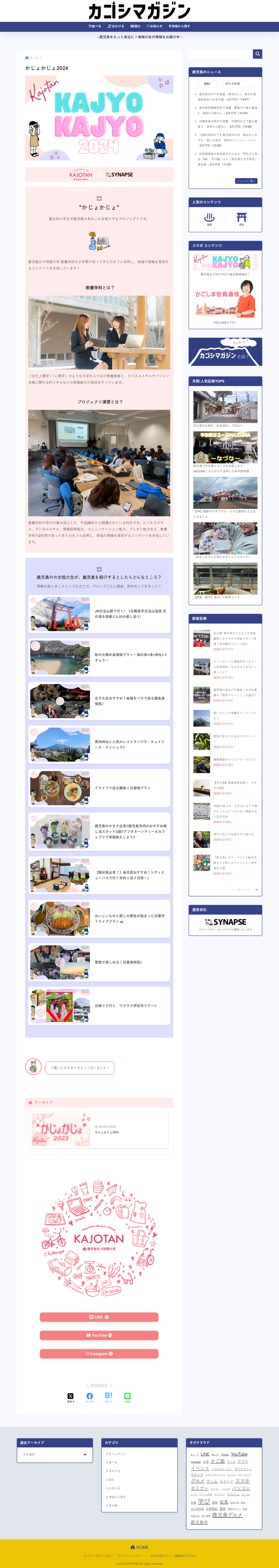
Task: Open the 神社 popular content icon
Action: pos(241,219)
